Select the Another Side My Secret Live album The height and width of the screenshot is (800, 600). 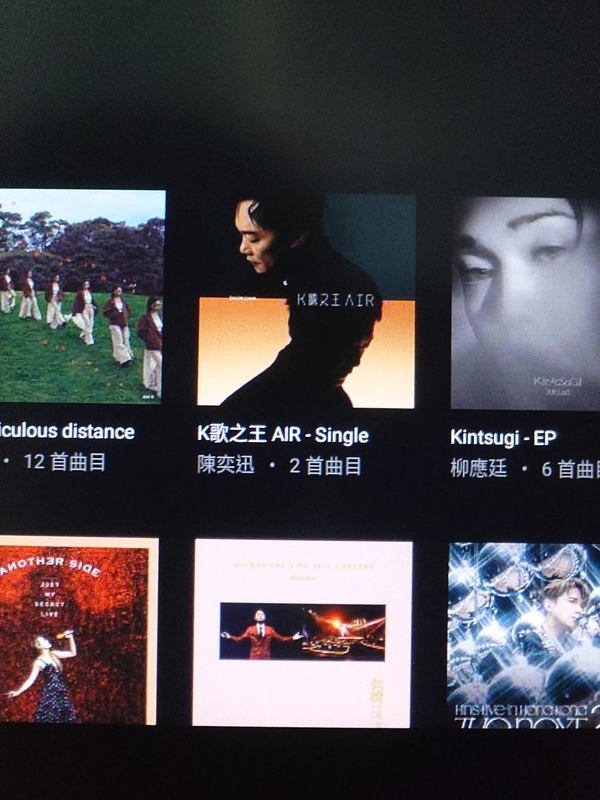coord(78,630)
